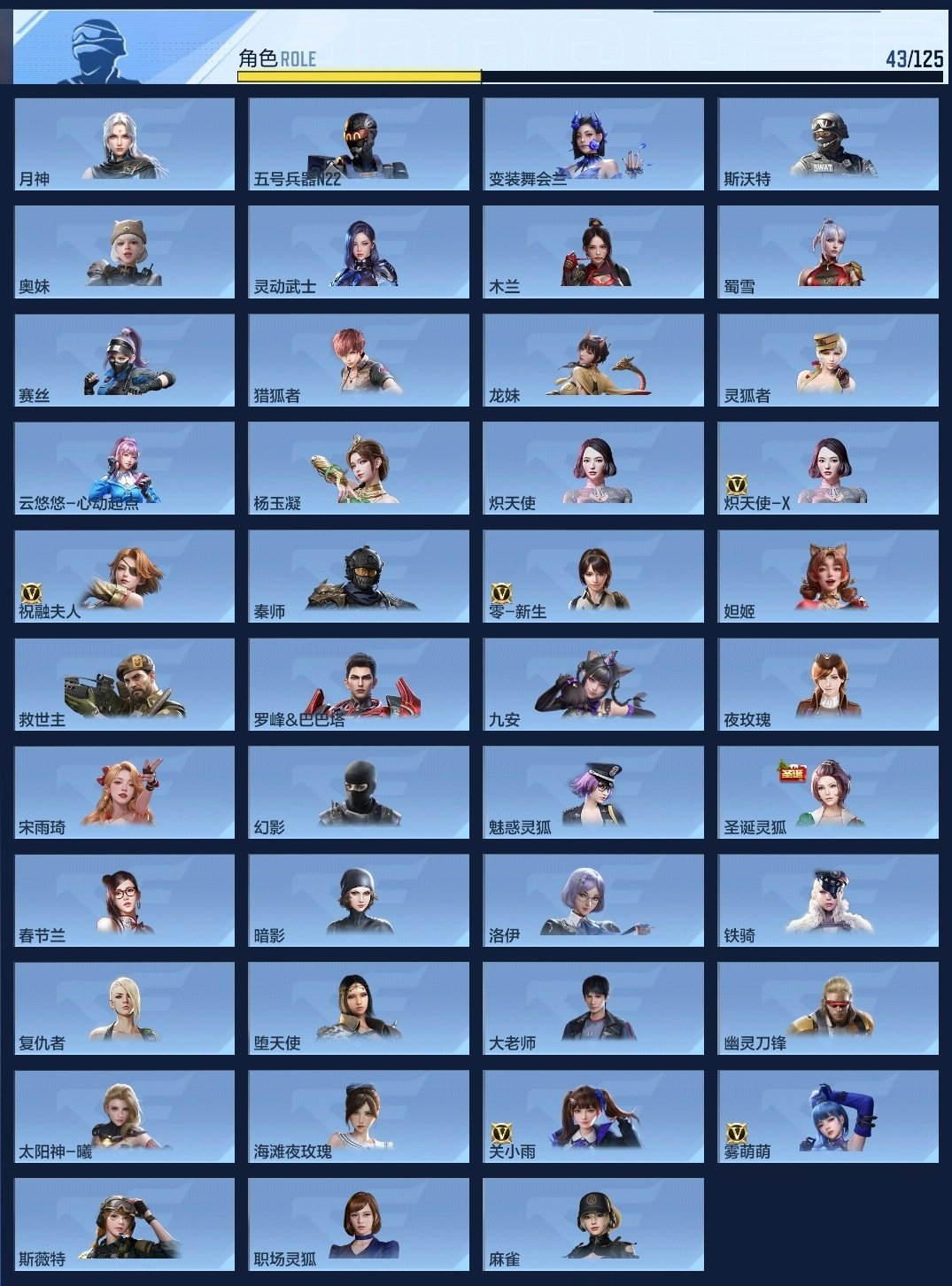Tap the 九安 character card
Image resolution: width=952 pixels, height=1286 pixels.
[x=593, y=684]
